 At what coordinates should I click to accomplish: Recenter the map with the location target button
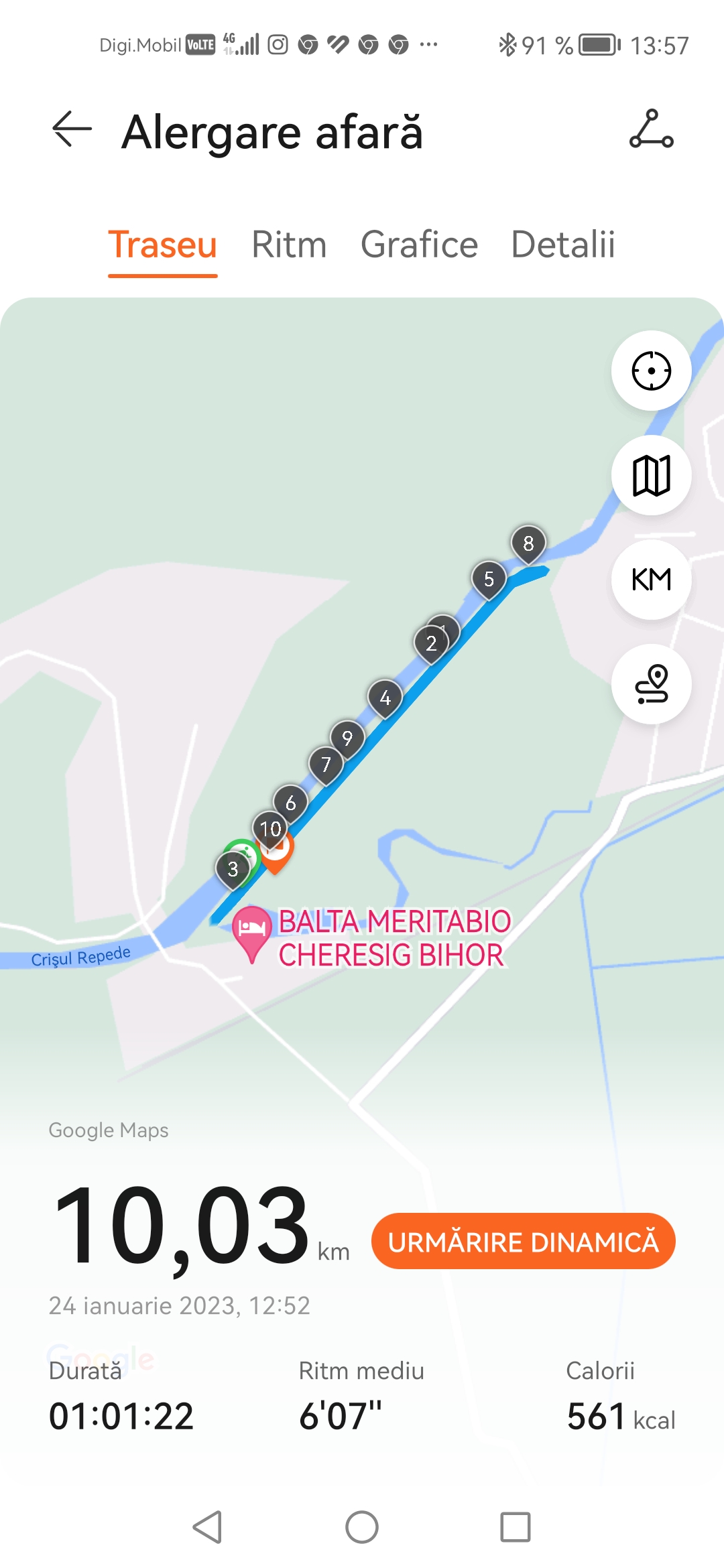tap(651, 371)
